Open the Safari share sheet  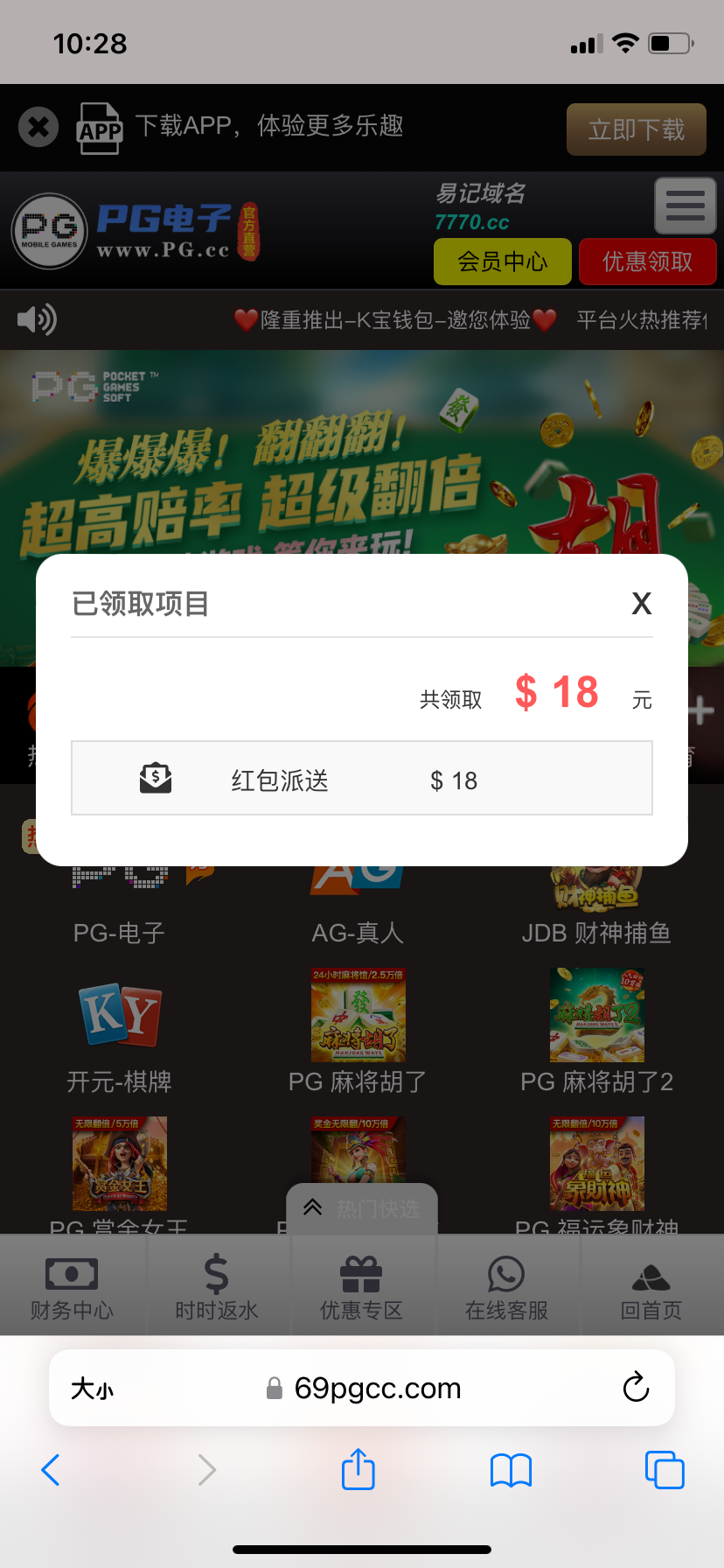(x=358, y=1470)
